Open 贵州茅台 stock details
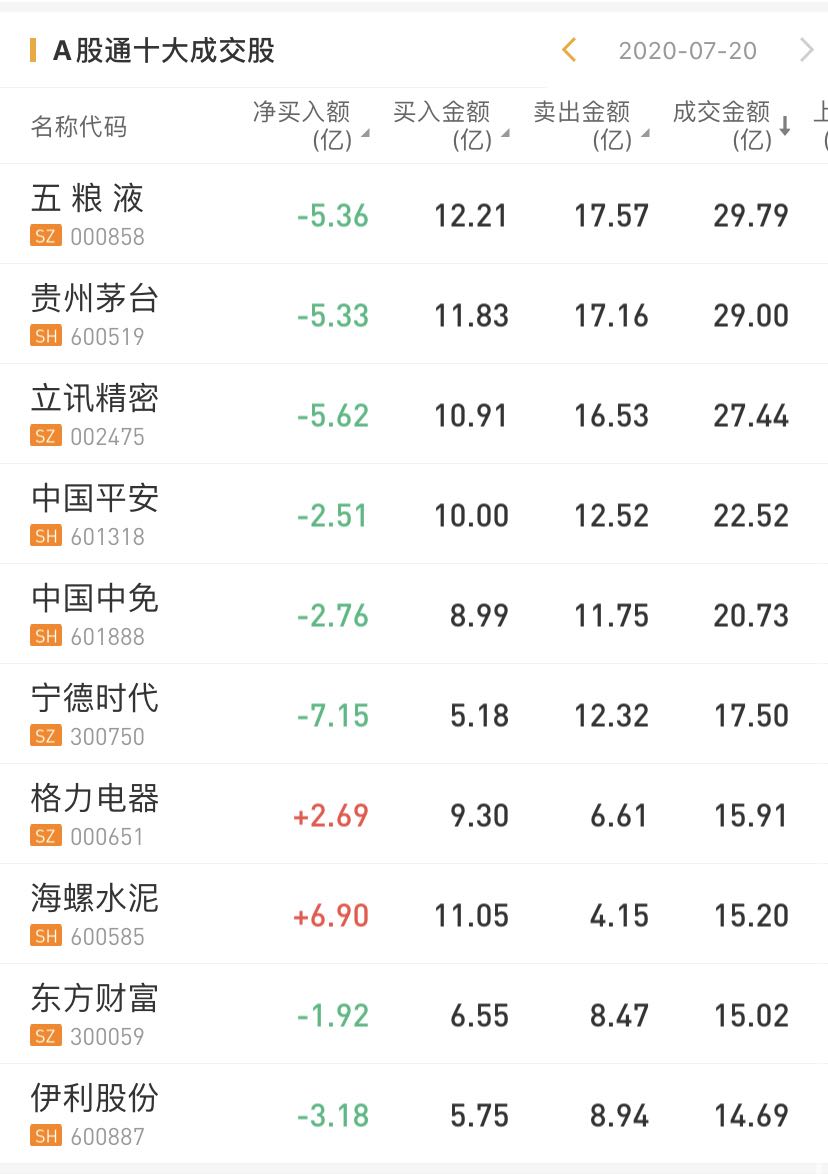The width and height of the screenshot is (828, 1174). pyautogui.click(x=94, y=314)
